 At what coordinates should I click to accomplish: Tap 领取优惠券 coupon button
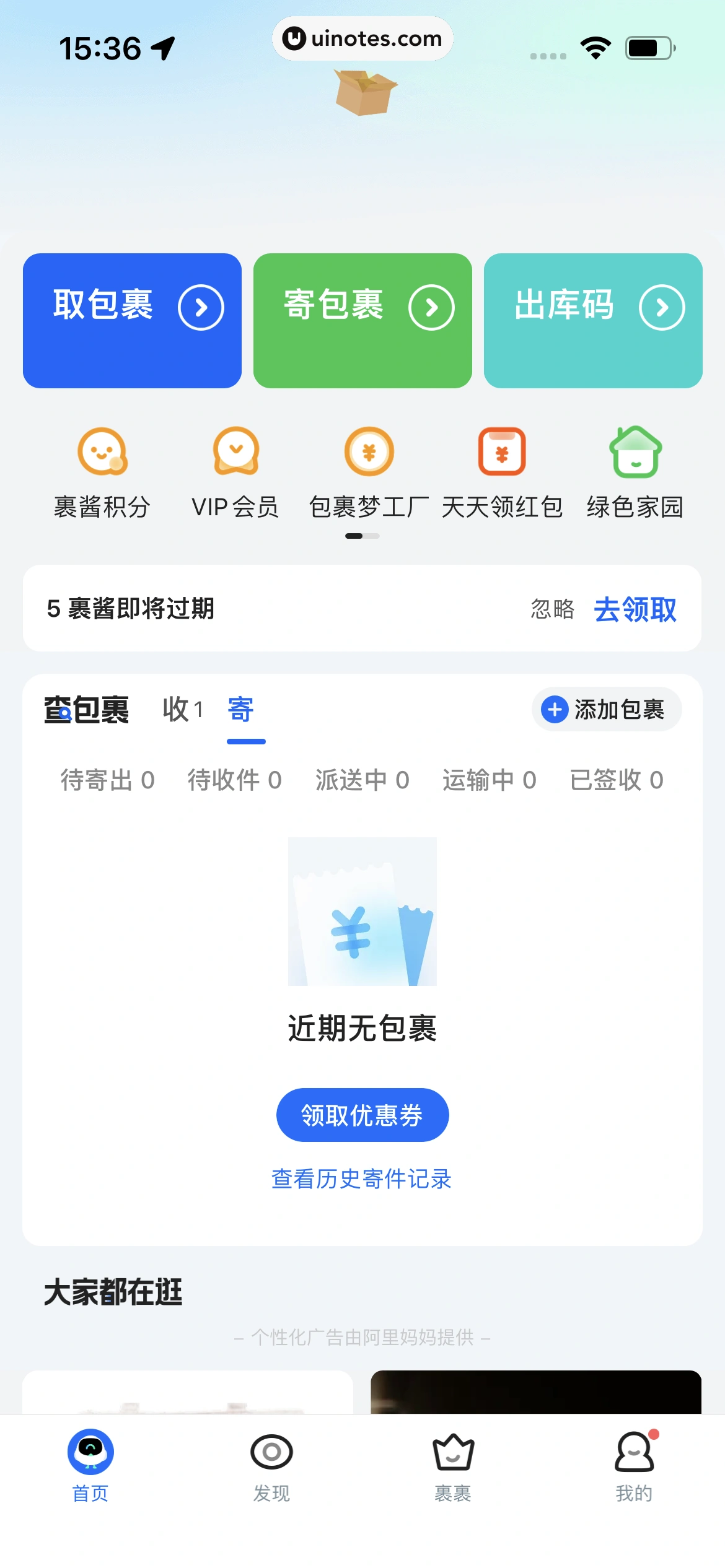pos(362,1115)
